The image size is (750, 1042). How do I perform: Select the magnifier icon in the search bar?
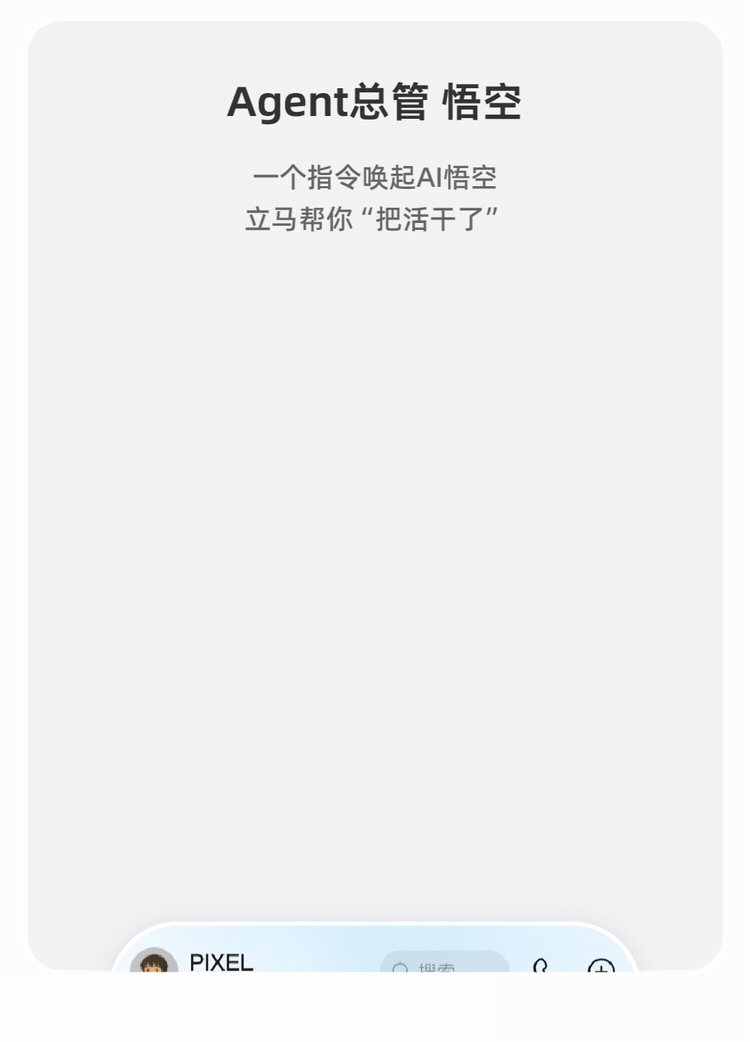[x=400, y=968]
